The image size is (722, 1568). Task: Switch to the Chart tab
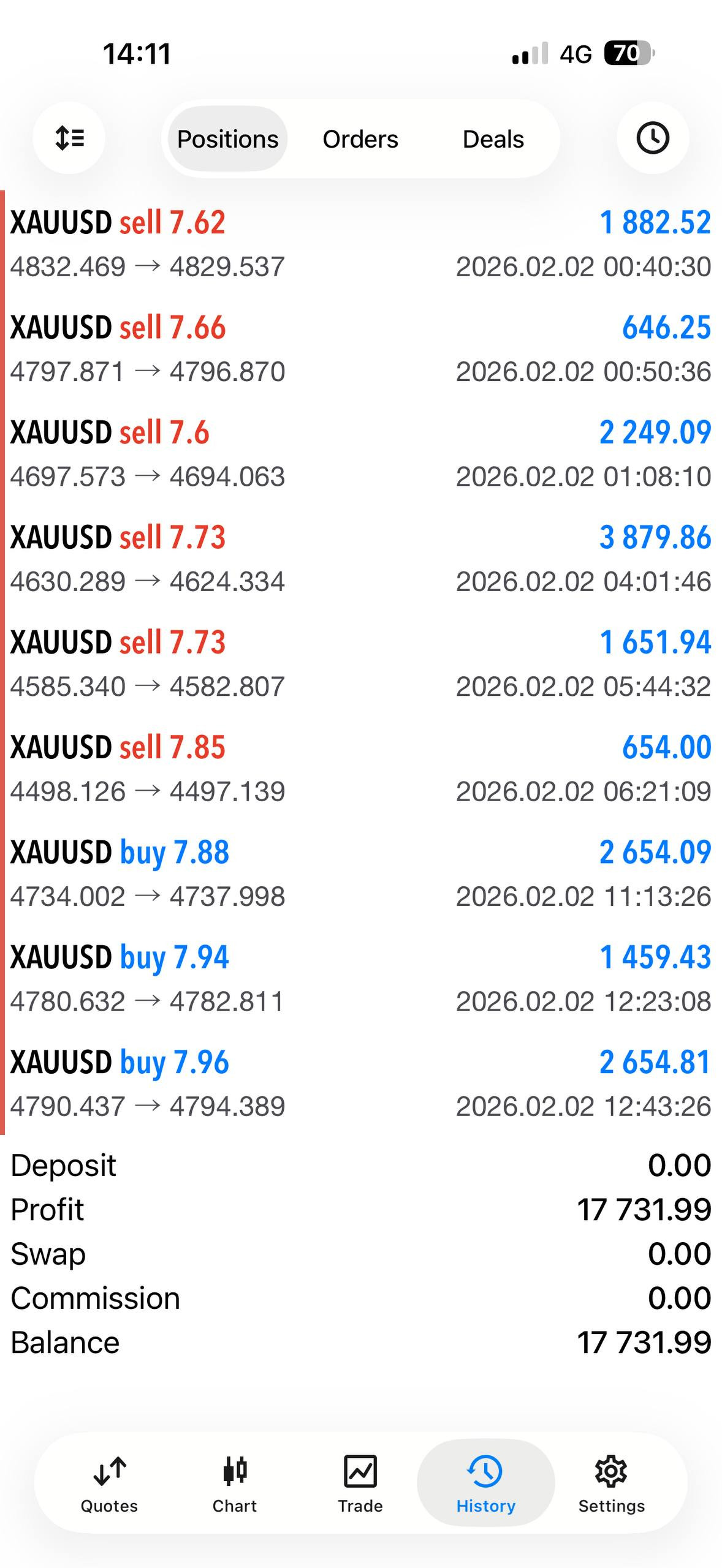coord(235,1483)
